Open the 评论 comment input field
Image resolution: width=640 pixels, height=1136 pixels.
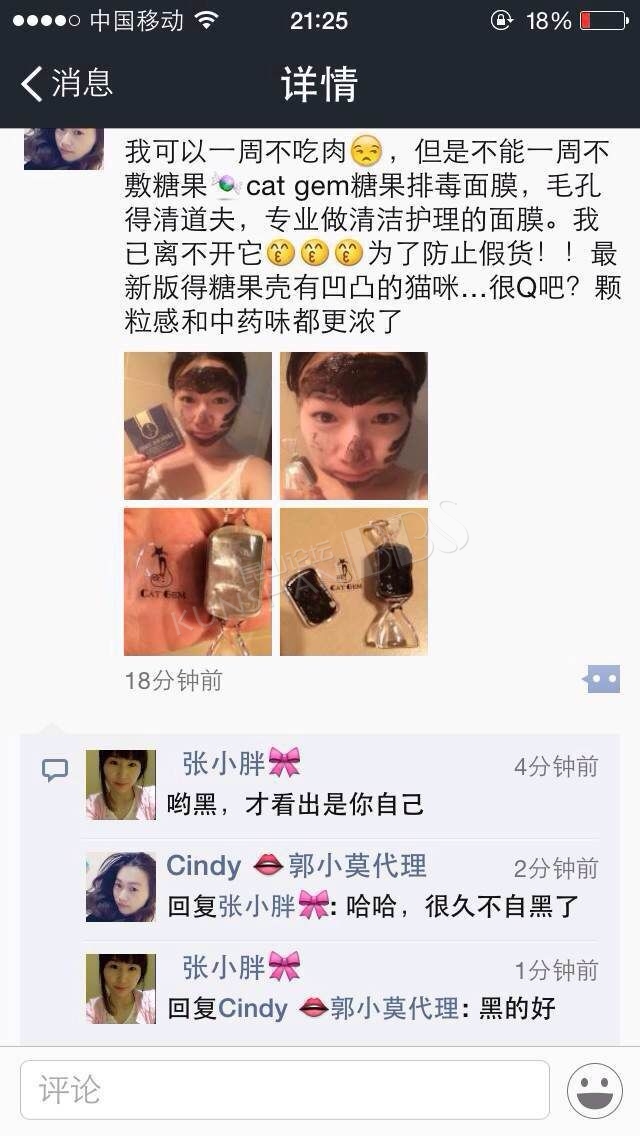(x=285, y=1090)
